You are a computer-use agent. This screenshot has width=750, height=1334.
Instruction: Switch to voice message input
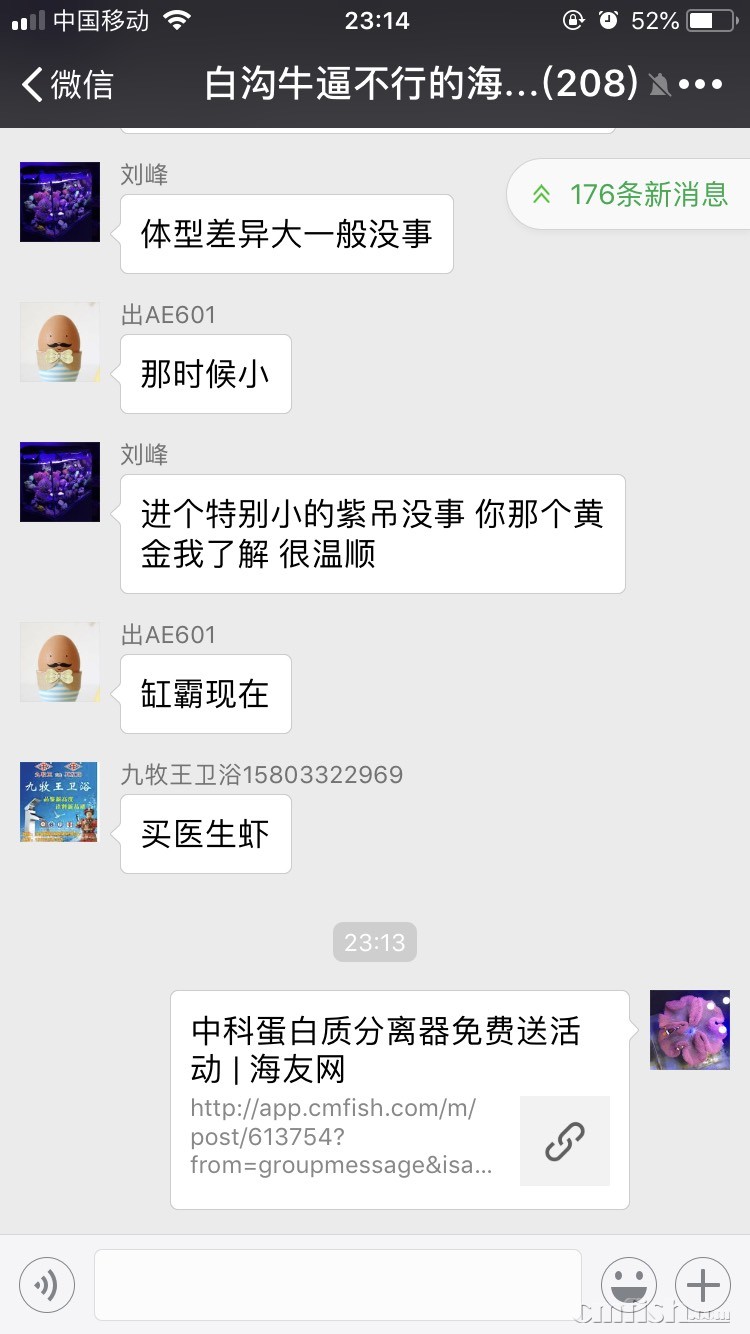pyautogui.click(x=47, y=1284)
